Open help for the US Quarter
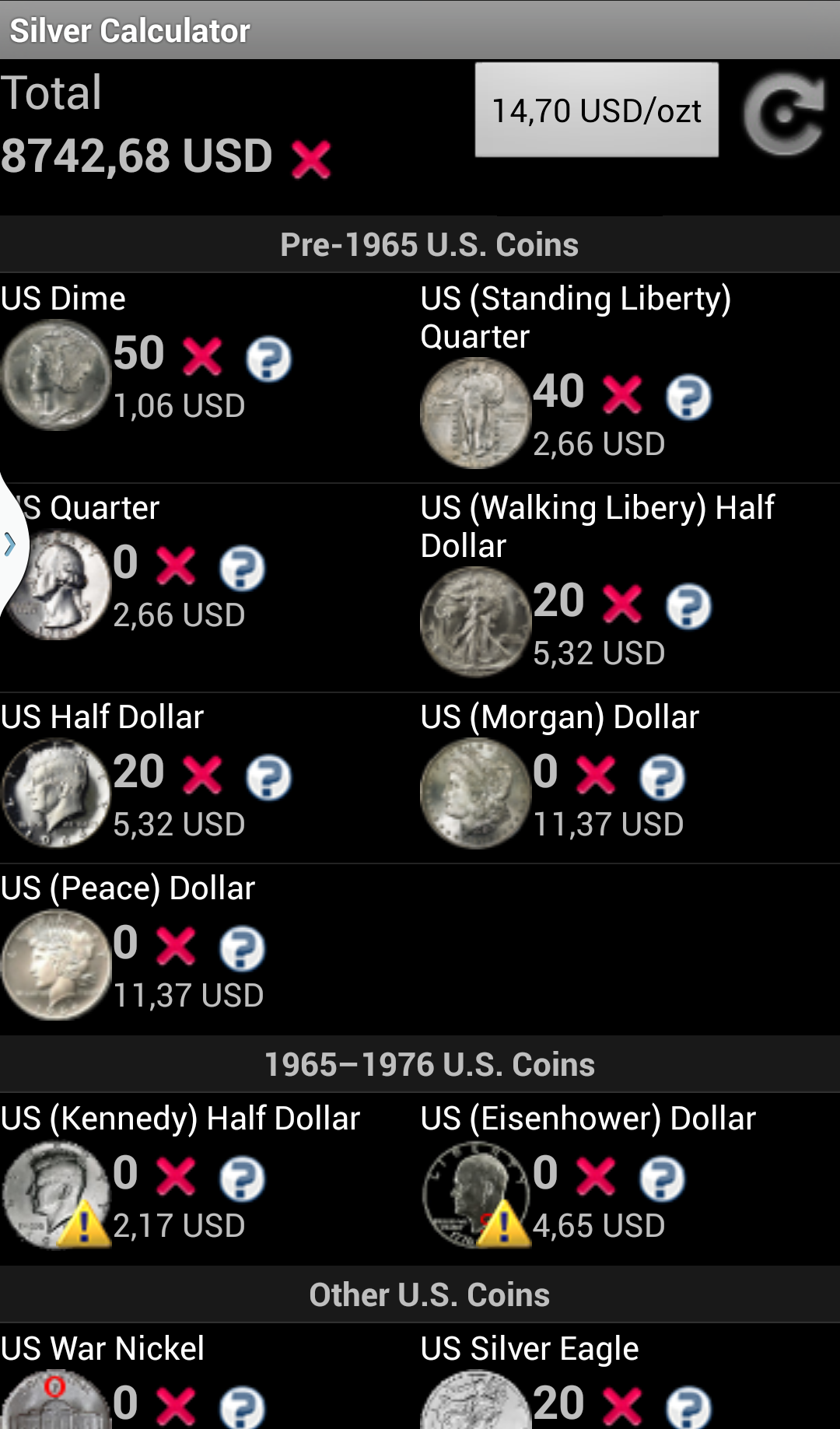The width and height of the screenshot is (840, 1429). 242,568
